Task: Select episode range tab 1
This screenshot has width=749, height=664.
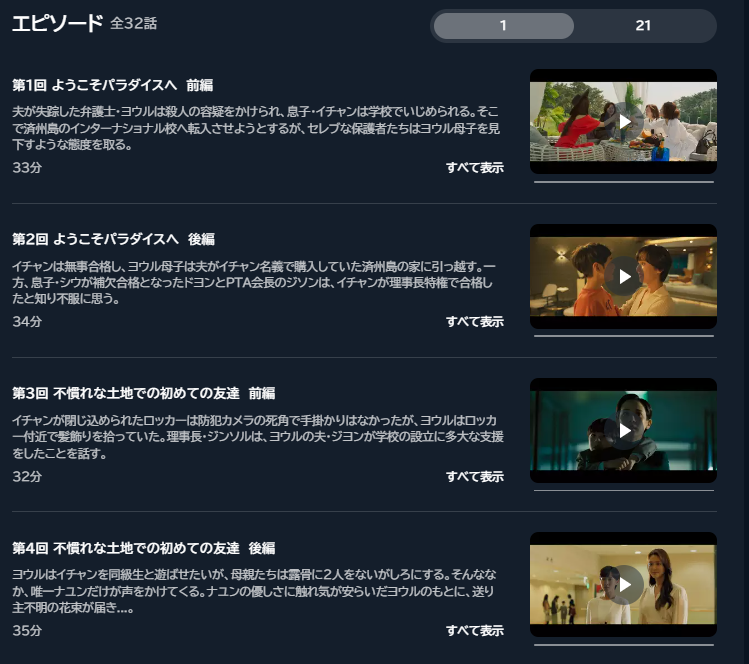Action: coord(504,26)
